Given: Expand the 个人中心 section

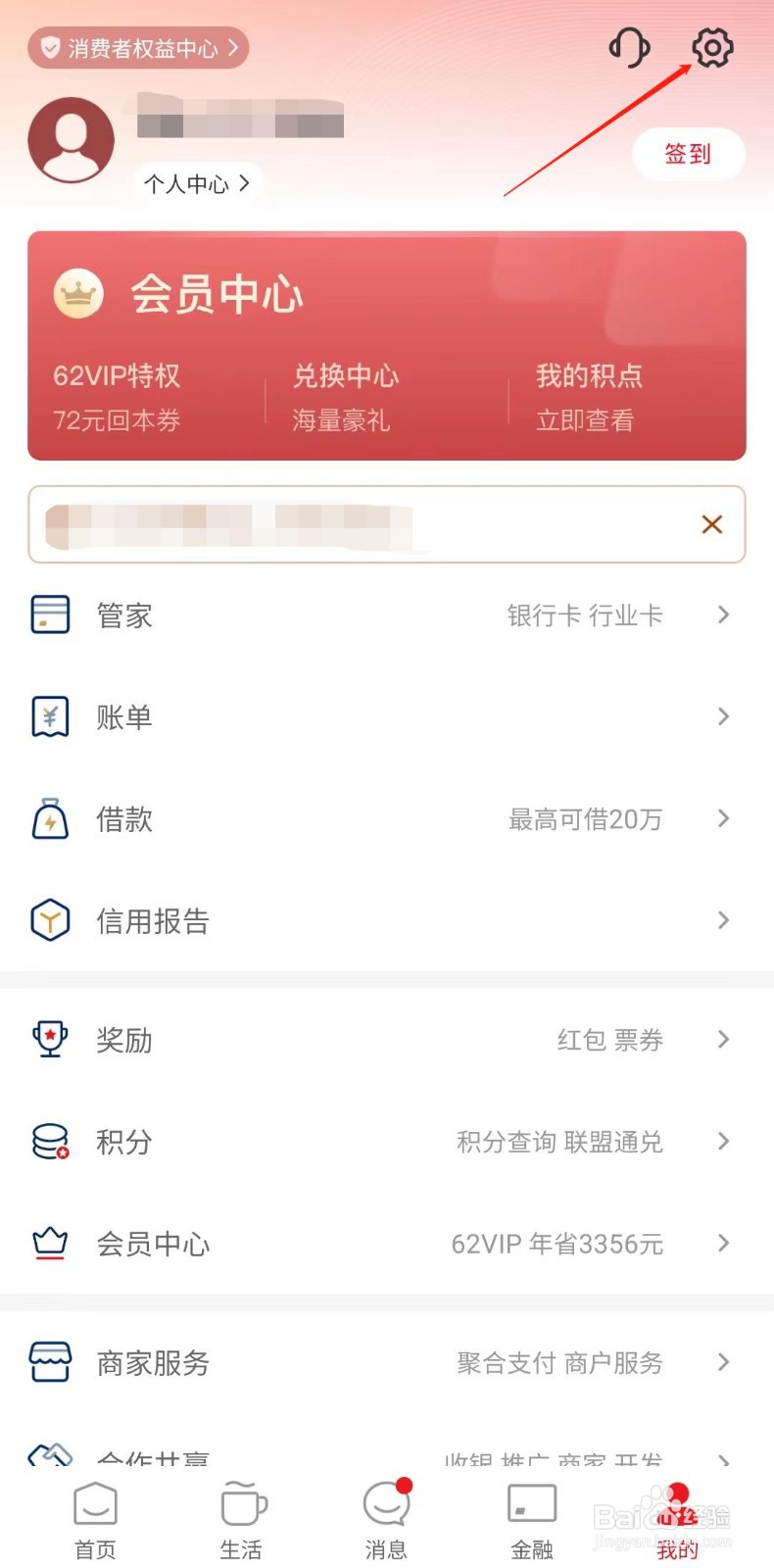Looking at the screenshot, I should [196, 182].
